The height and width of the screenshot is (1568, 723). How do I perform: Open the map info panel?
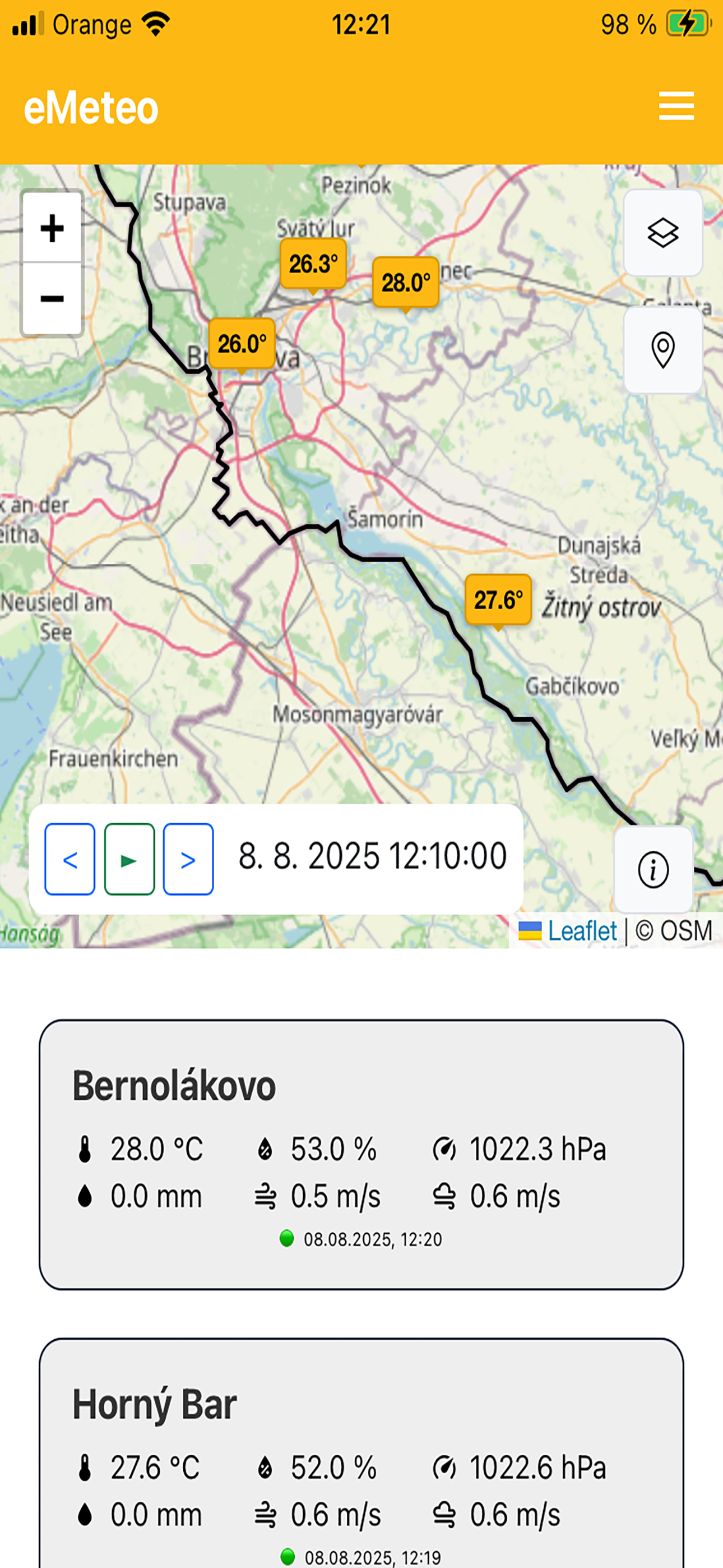point(652,869)
